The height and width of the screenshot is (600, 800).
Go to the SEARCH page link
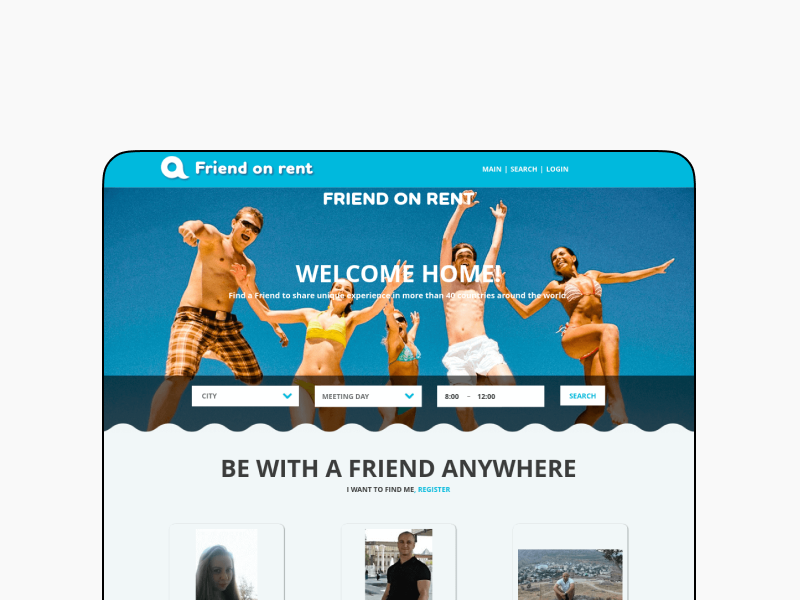coord(523,169)
